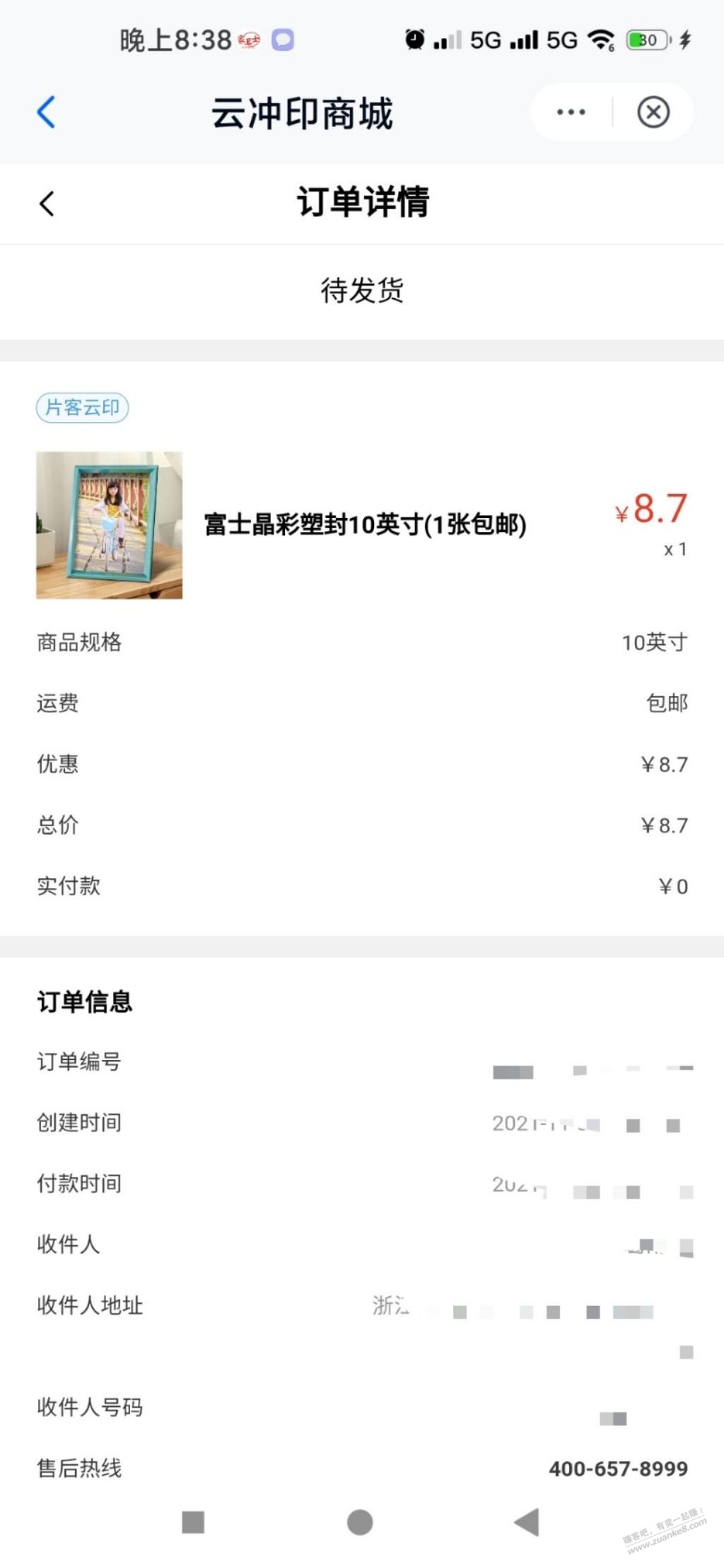Close the mini program with the X button
The image size is (724, 1568).
click(653, 112)
